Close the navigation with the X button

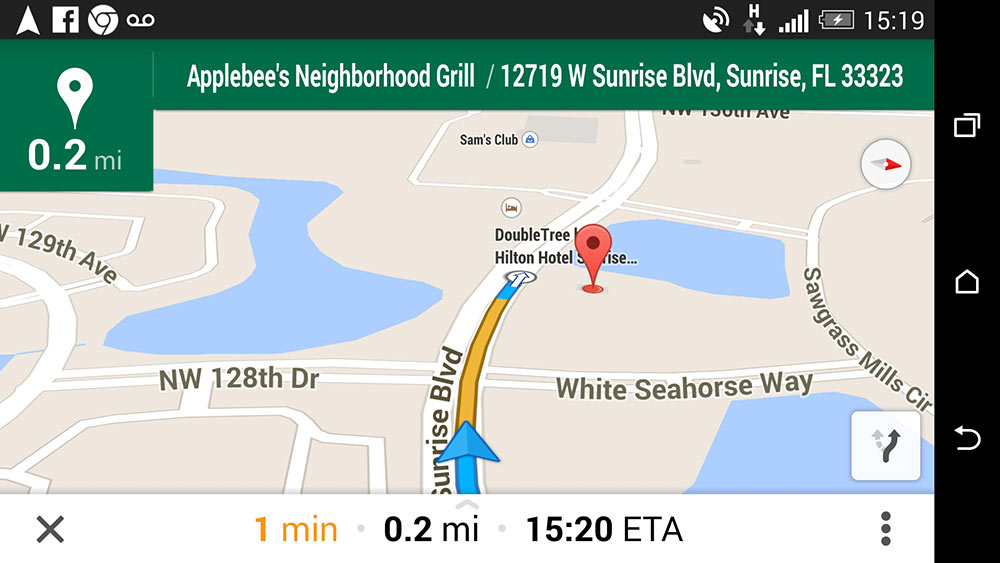(x=50, y=529)
